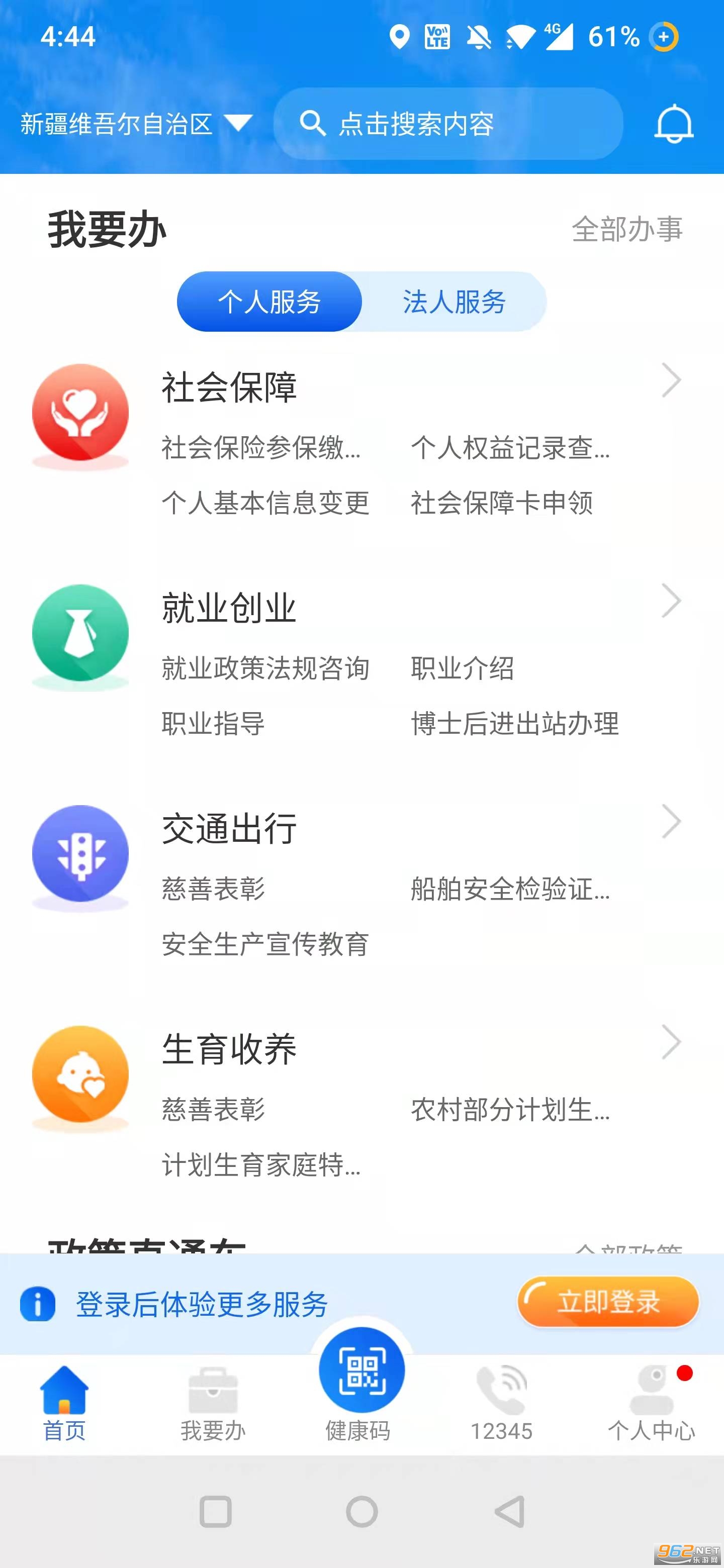Switch to 法人服务 tab
The image size is (724, 1568).
click(x=454, y=302)
